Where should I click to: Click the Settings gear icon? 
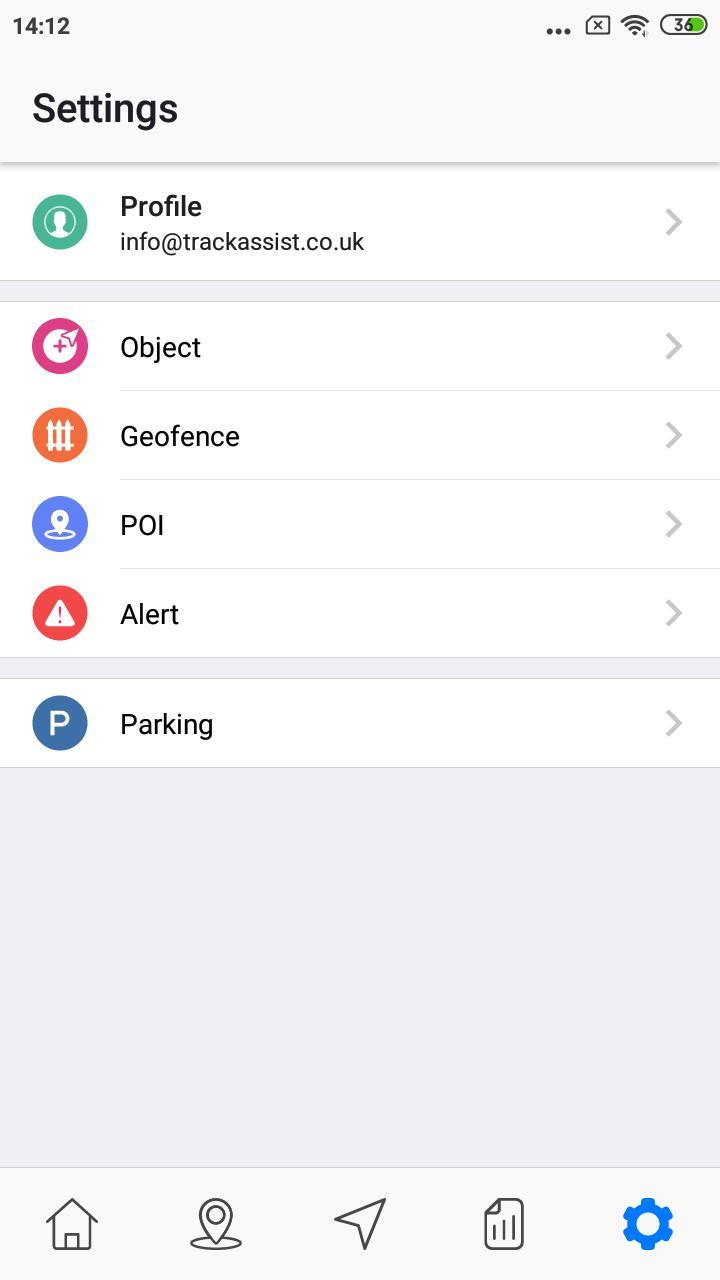(x=647, y=1222)
